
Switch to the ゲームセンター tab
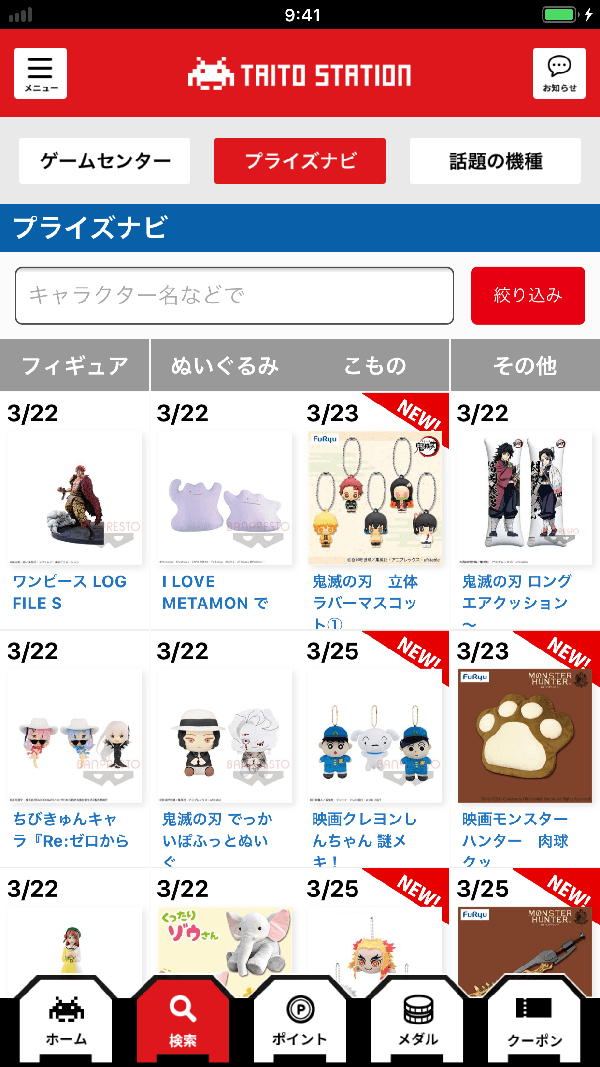coord(105,161)
